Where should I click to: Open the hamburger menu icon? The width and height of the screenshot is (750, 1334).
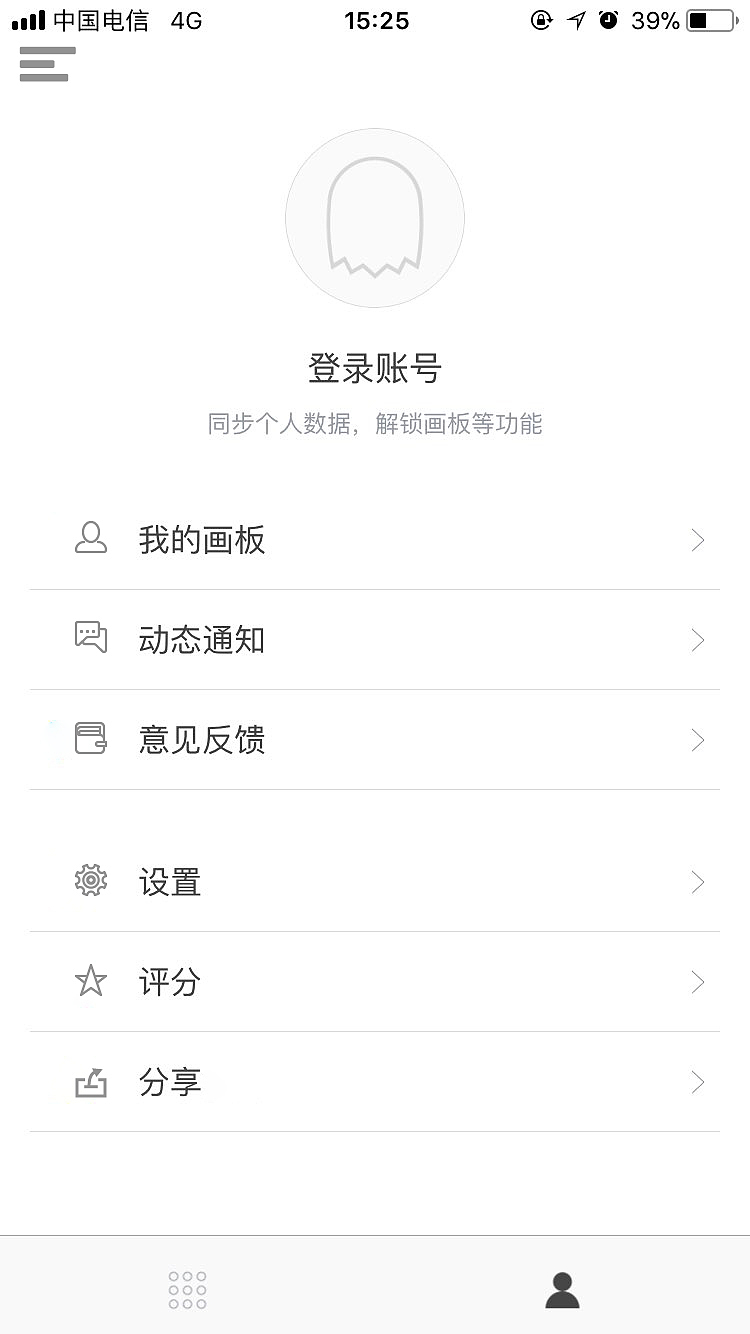tap(45, 63)
